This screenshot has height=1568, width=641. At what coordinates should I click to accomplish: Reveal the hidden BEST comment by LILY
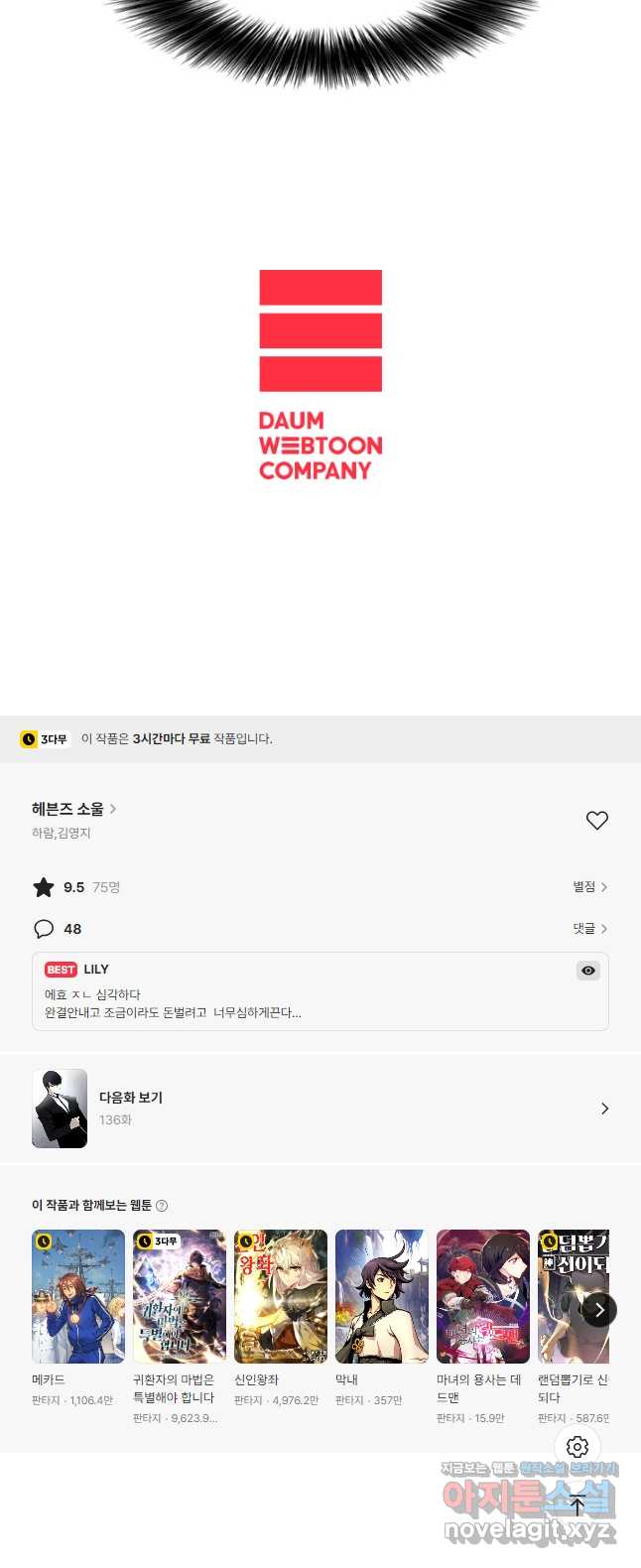(588, 971)
